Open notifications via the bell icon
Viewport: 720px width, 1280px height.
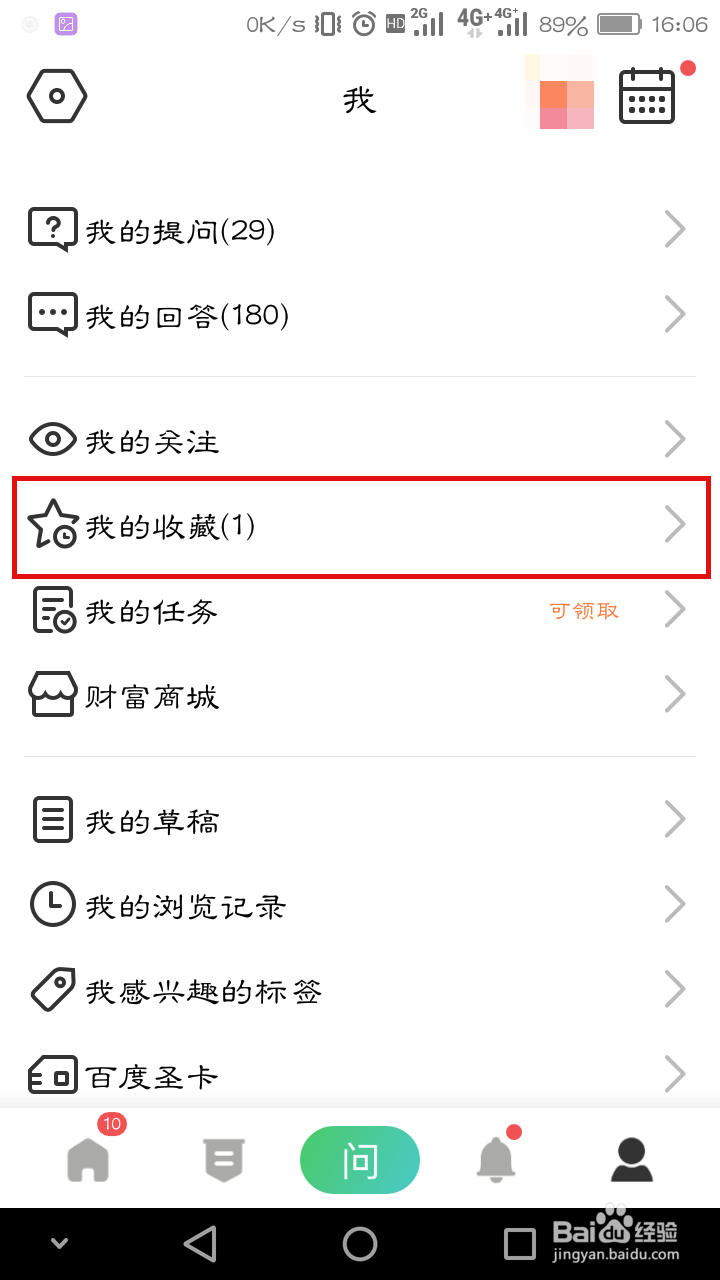point(495,1160)
